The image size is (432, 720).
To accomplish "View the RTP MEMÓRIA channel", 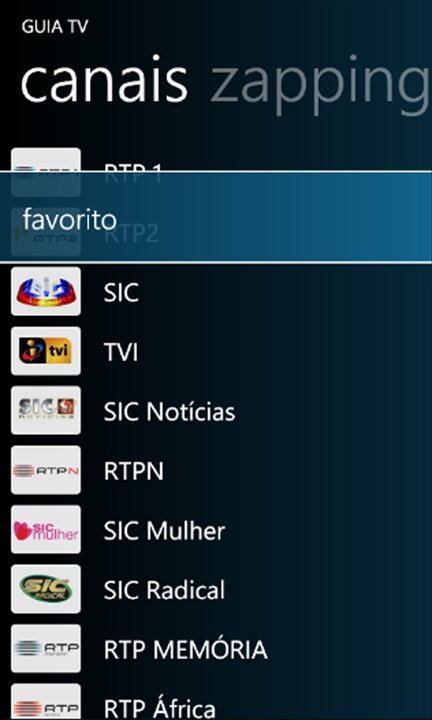I will (216, 649).
